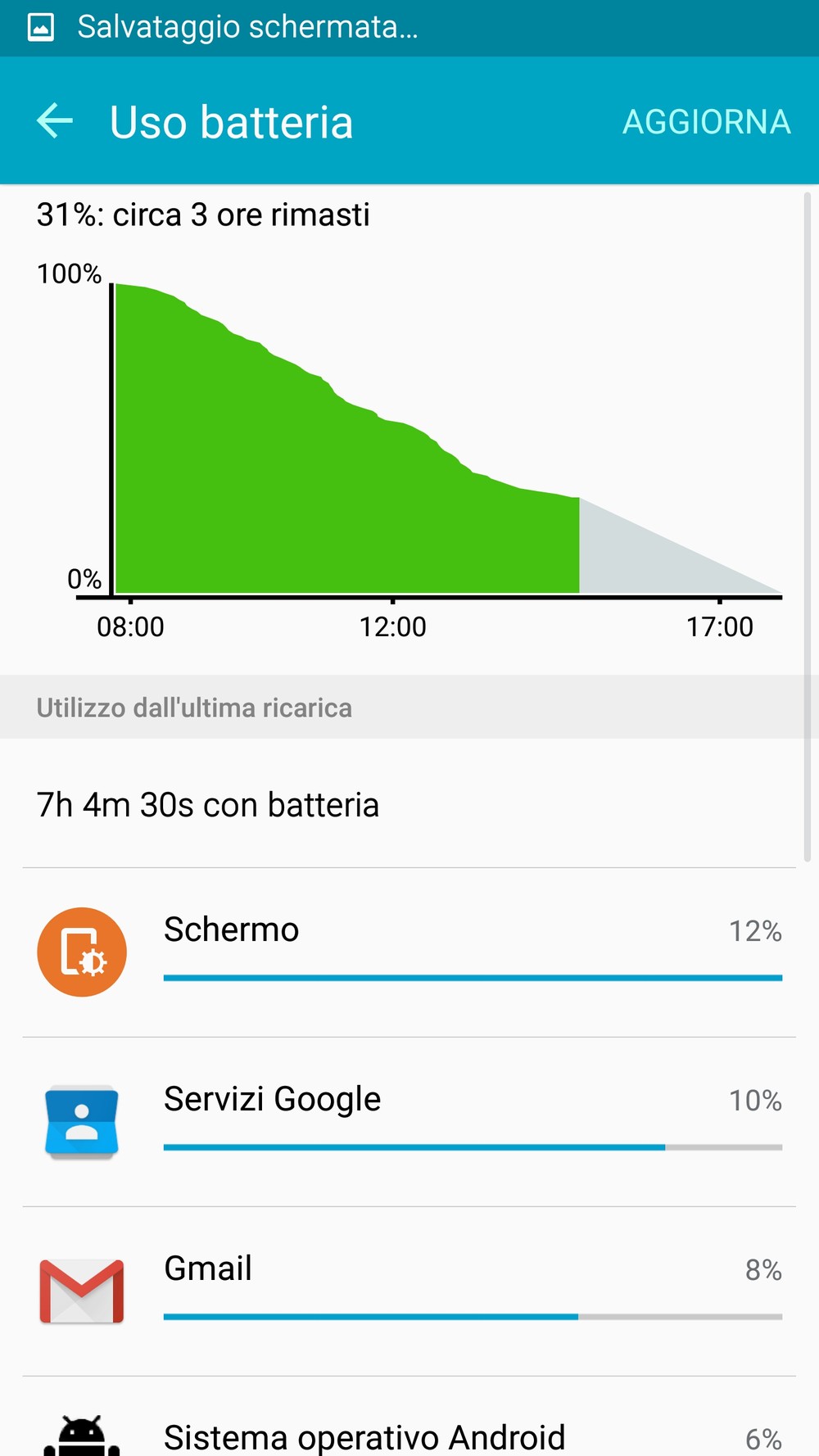Open Servizi Google usage details
Viewport: 819px width, 1456px height.
(x=409, y=1122)
